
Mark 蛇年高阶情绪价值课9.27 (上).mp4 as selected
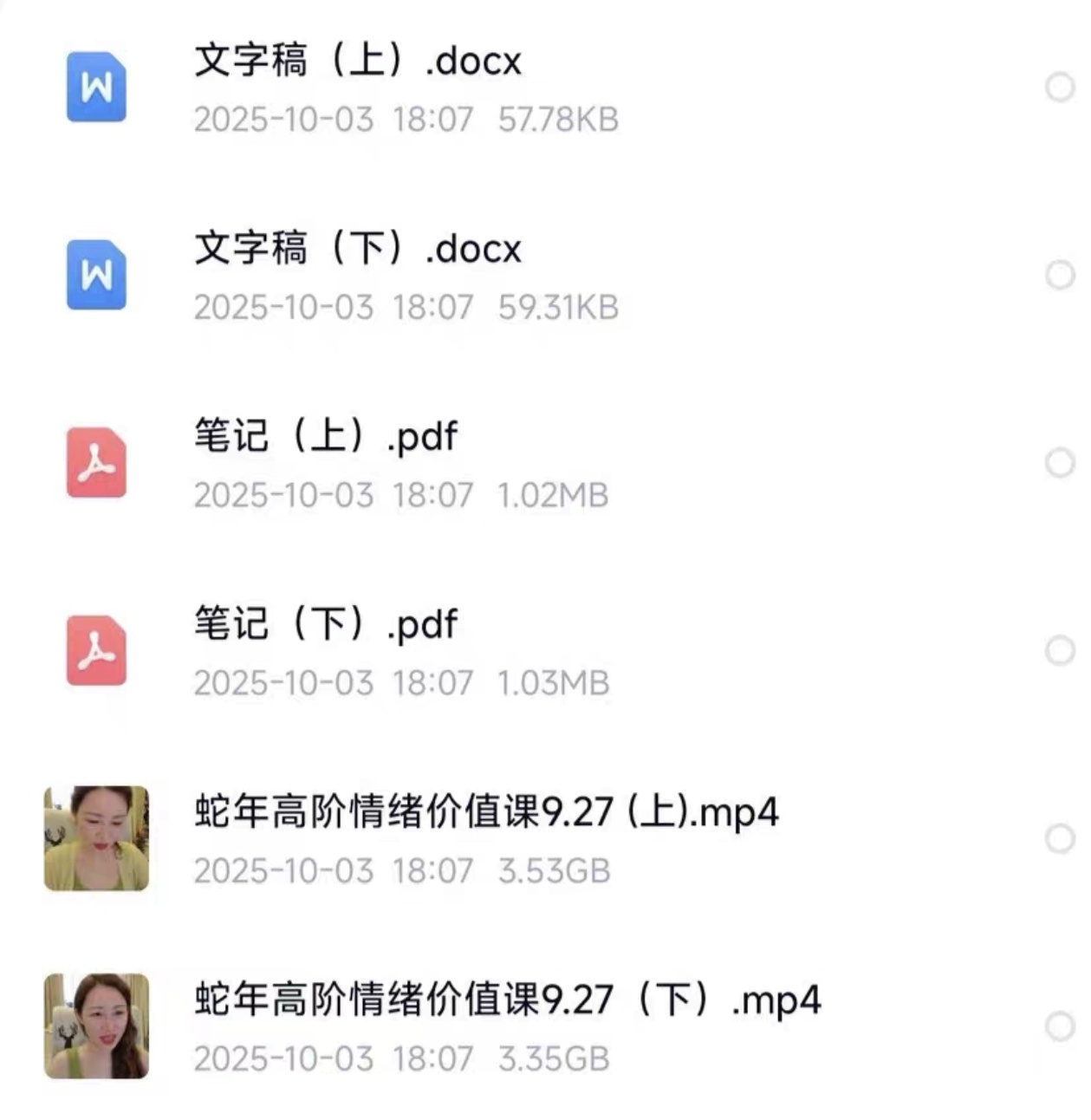pyautogui.click(x=1059, y=839)
